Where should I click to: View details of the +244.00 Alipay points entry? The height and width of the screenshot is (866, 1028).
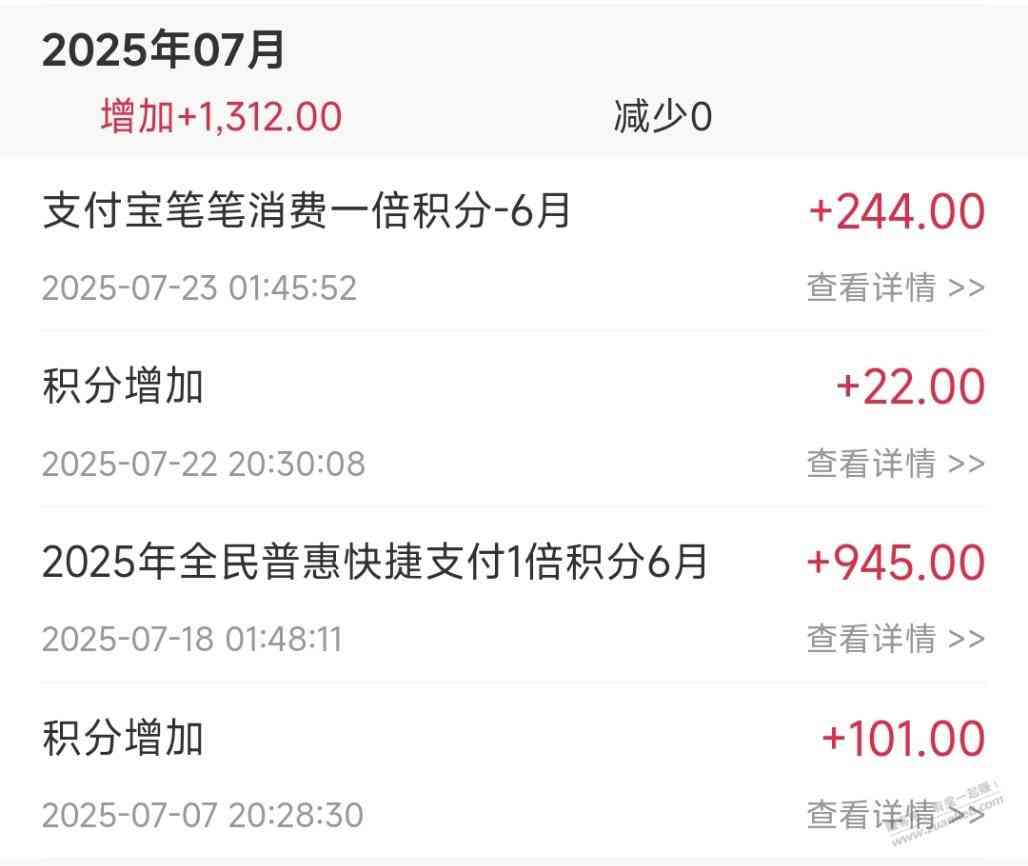coord(895,288)
